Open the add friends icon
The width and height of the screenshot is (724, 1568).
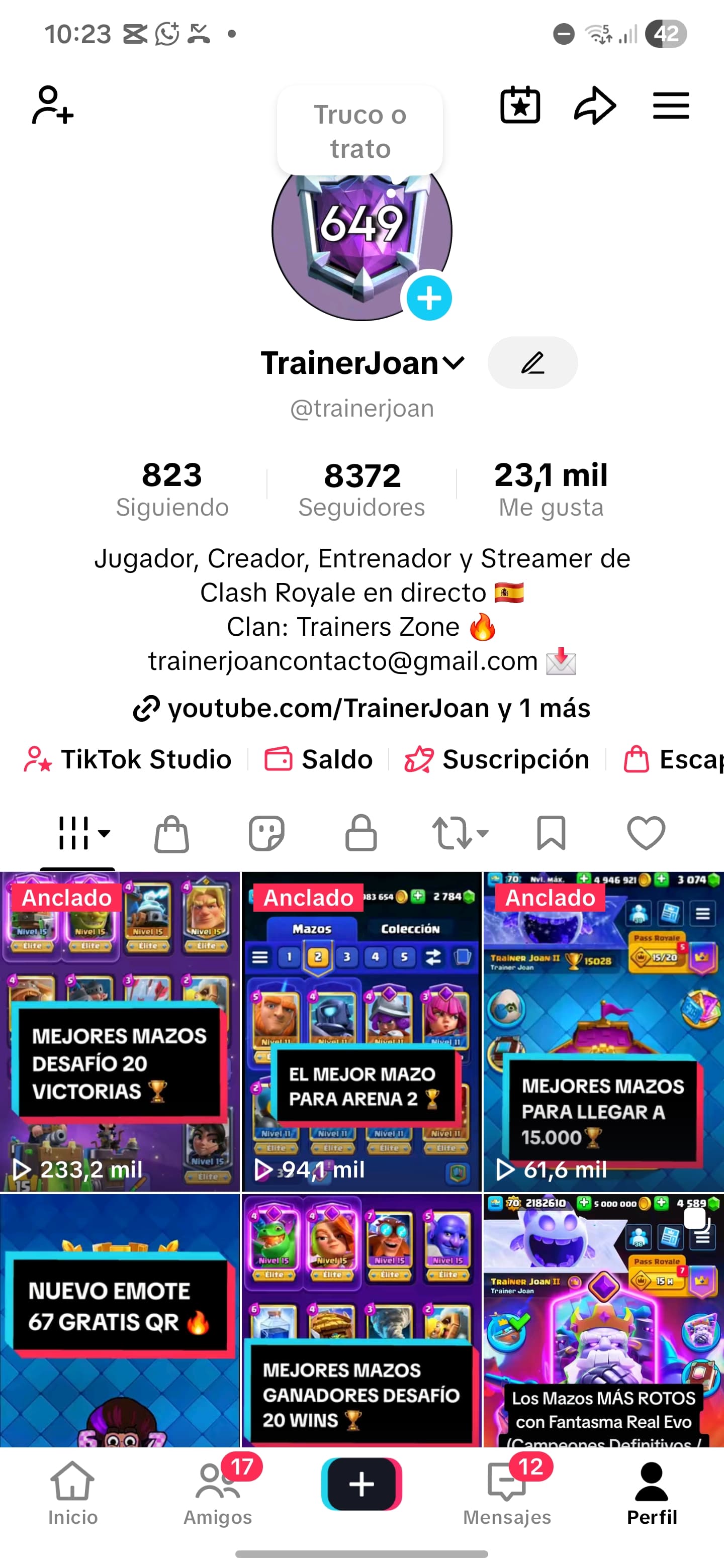click(x=52, y=106)
